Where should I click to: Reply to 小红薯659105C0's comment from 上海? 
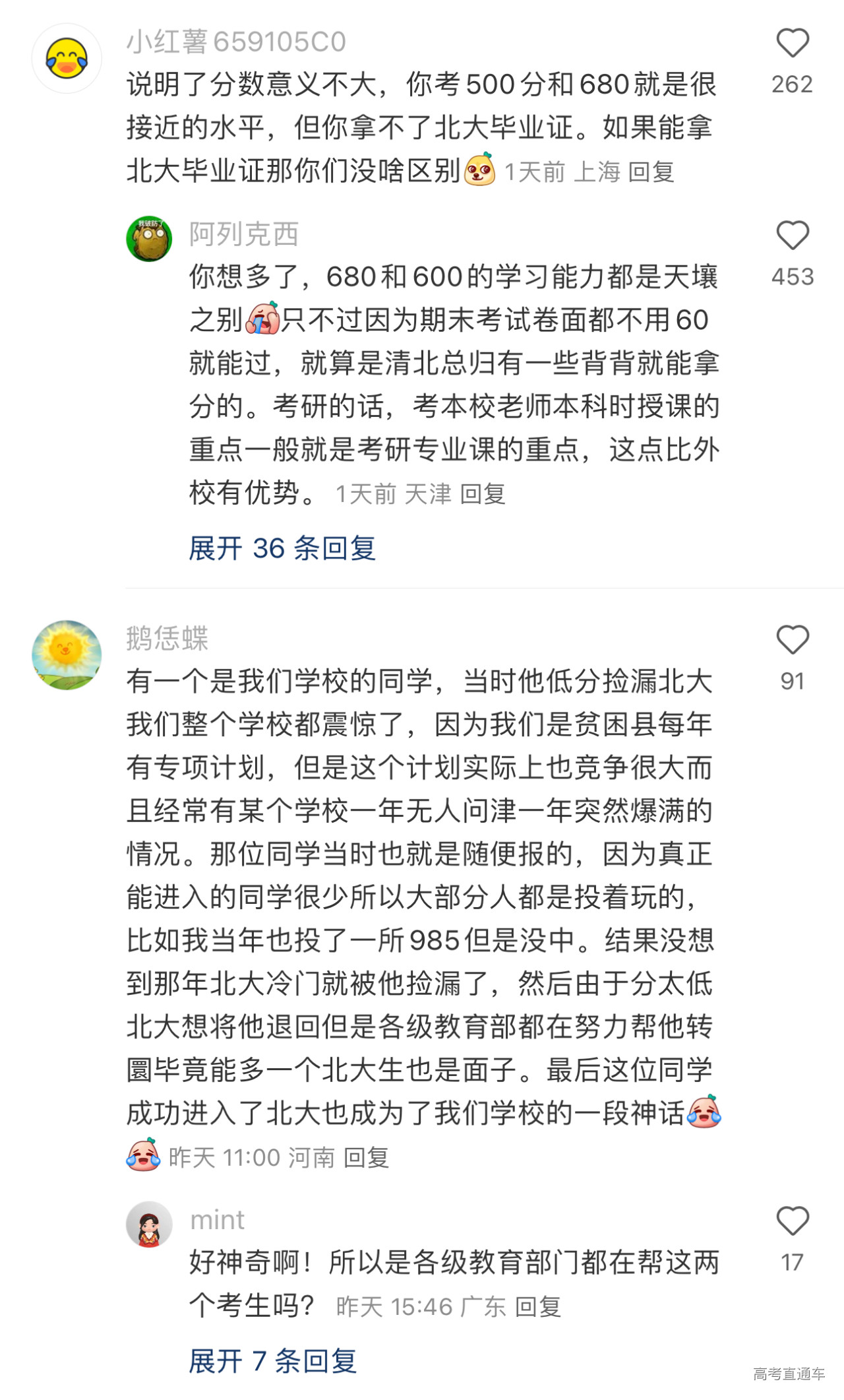click(x=651, y=172)
